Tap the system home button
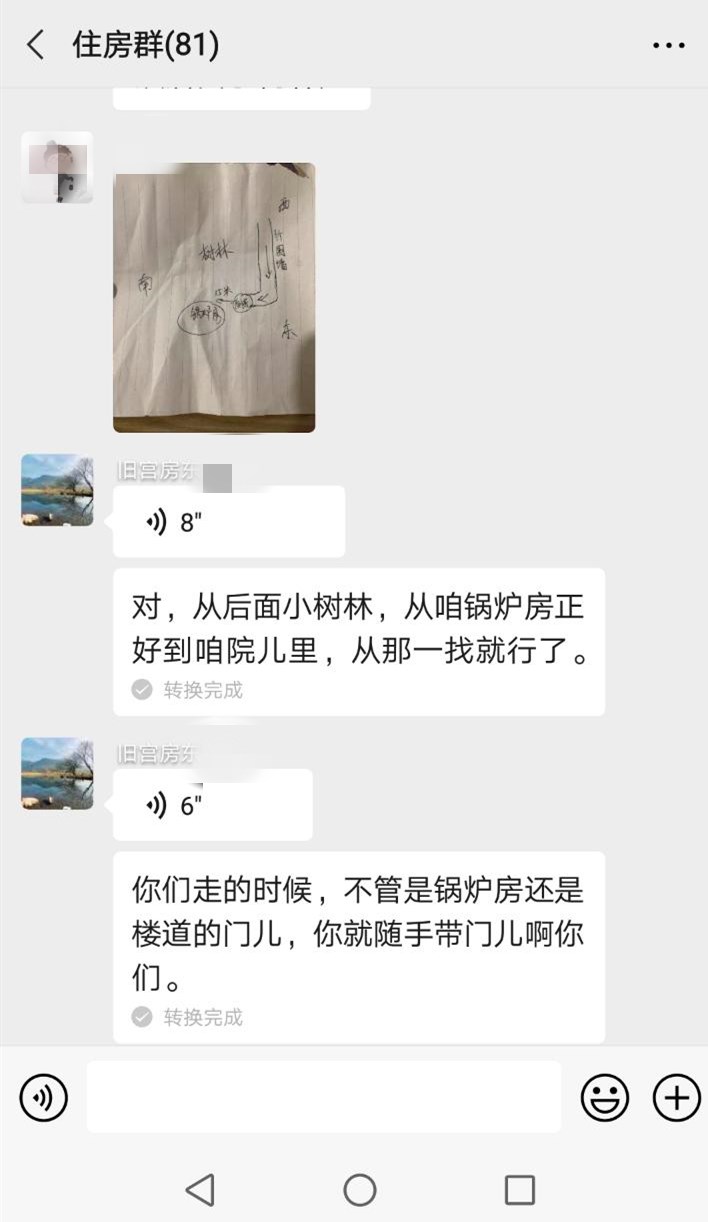 (359, 1190)
